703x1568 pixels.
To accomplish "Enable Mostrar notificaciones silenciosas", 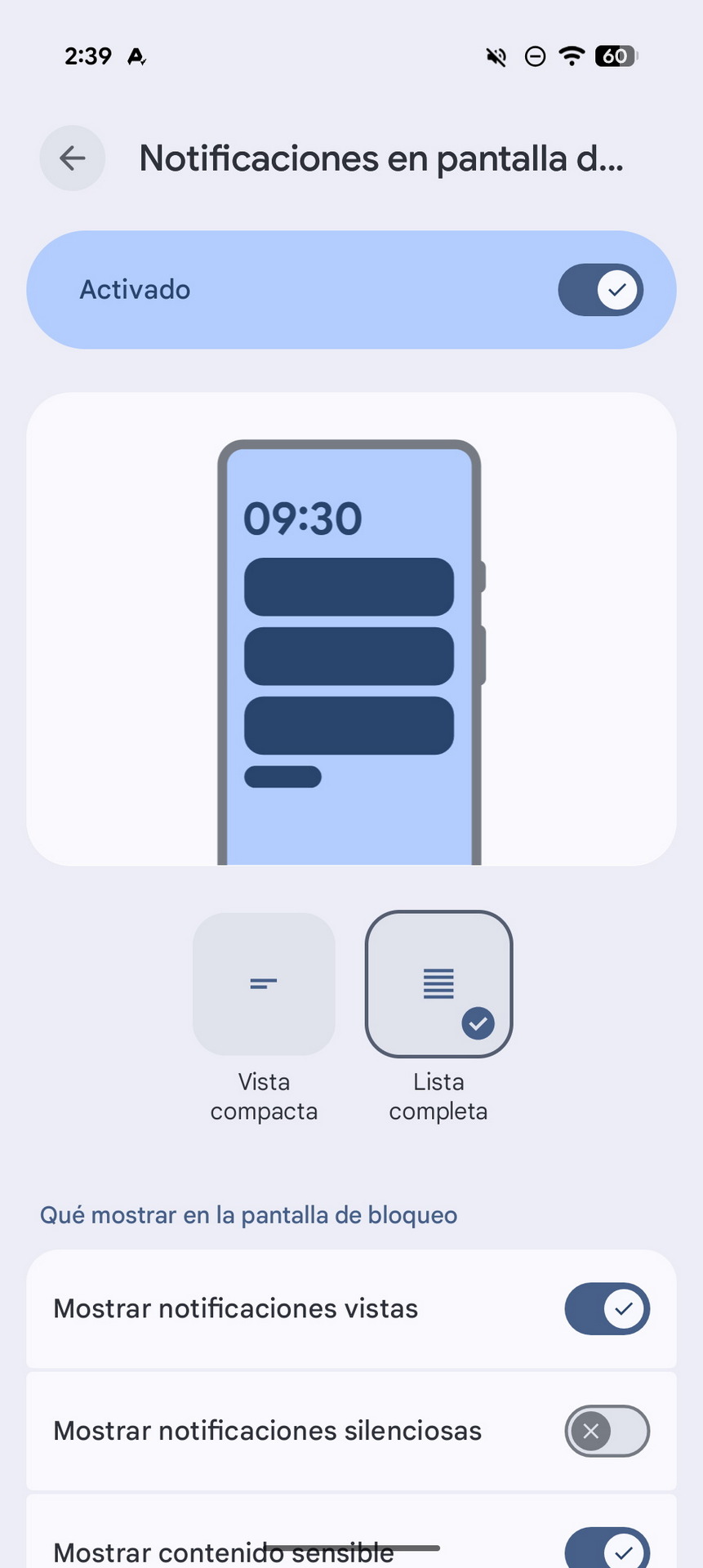I will [x=607, y=1431].
